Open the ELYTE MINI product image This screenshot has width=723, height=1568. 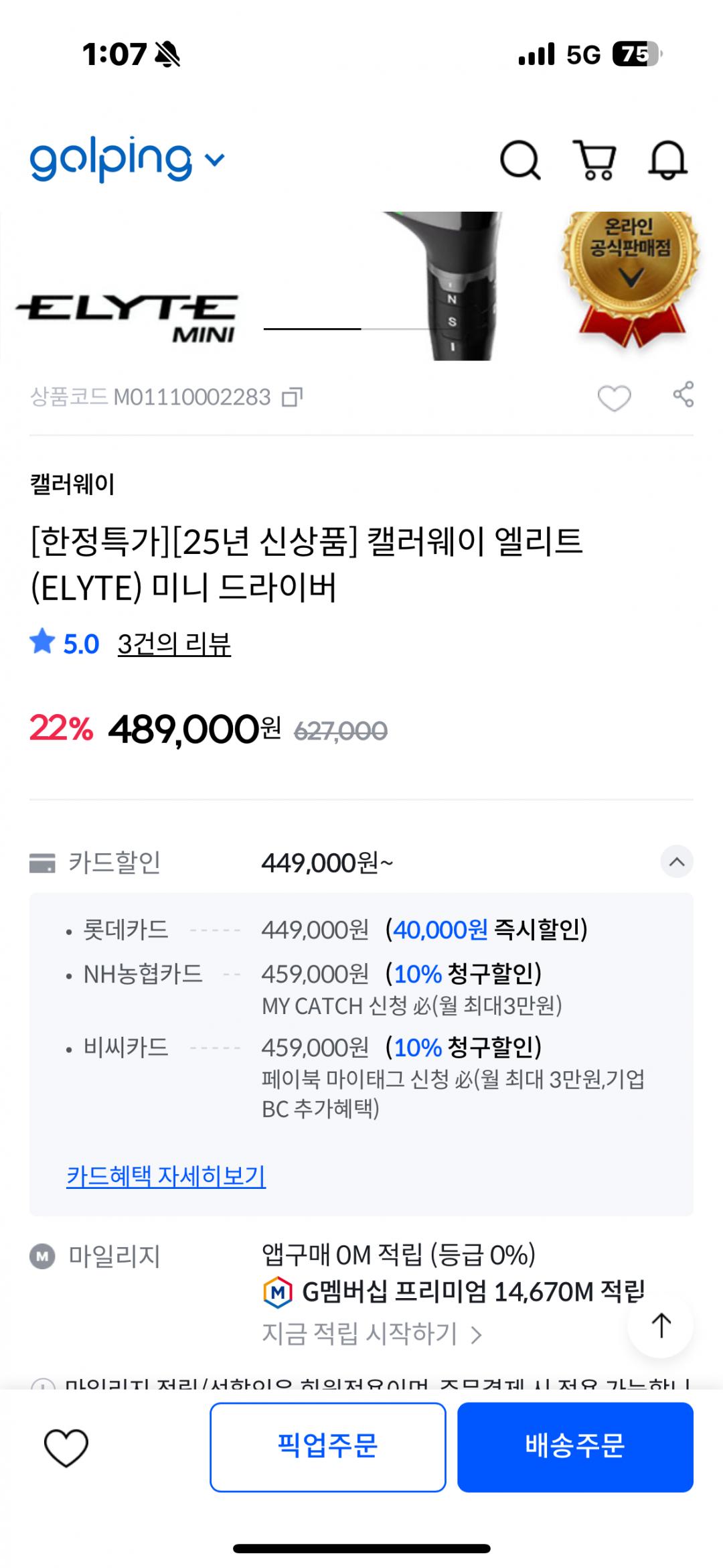(x=361, y=286)
